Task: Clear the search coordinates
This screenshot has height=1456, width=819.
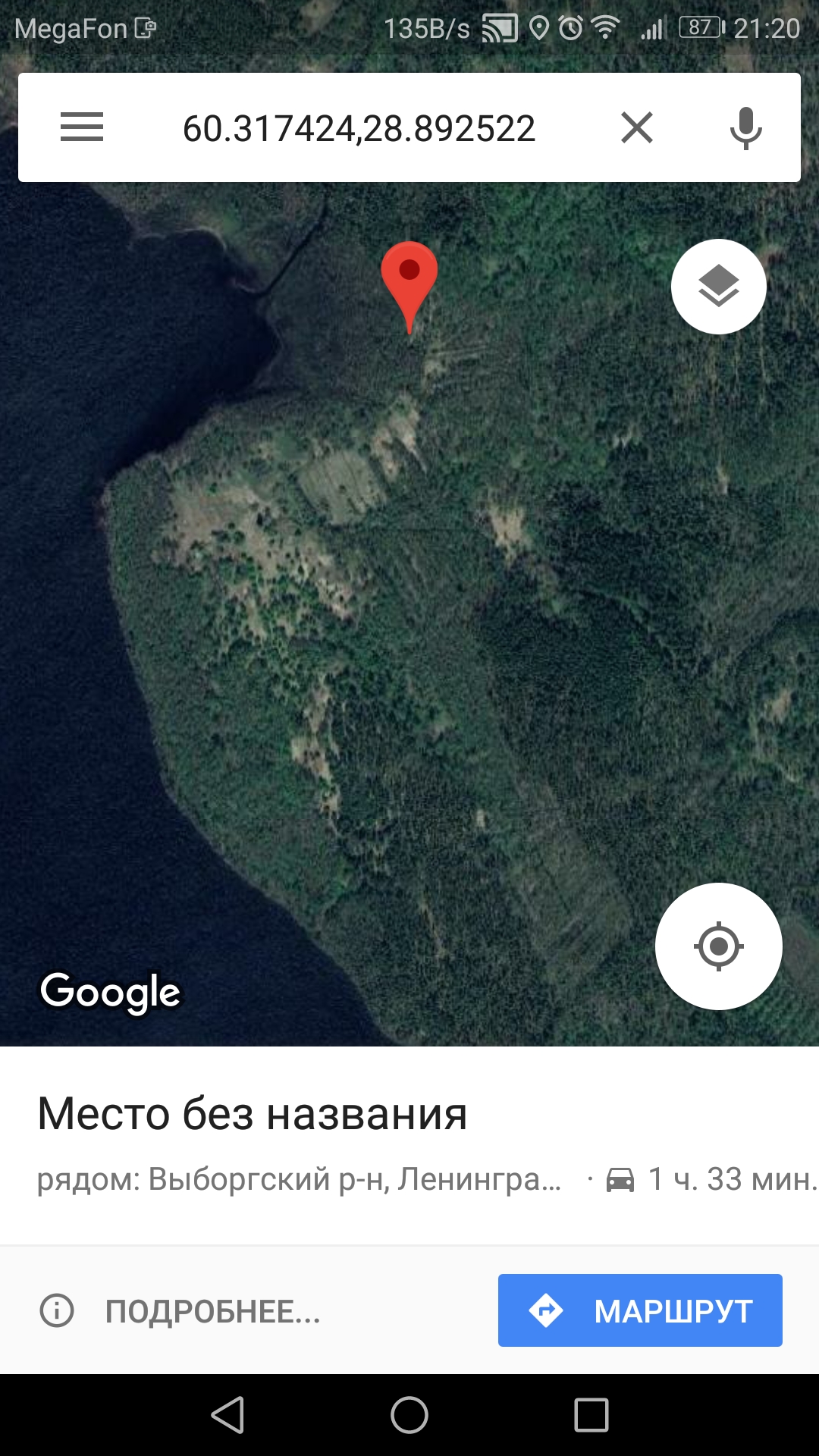Action: tap(637, 127)
